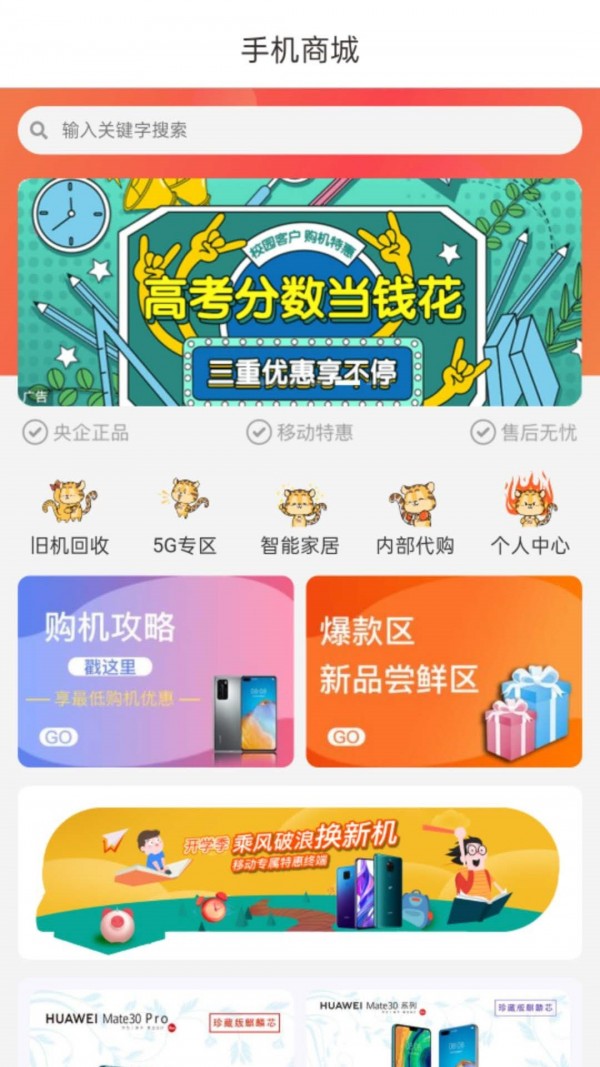Open 智能家居 category
Screen dimensions: 600x1067
[x=300, y=516]
